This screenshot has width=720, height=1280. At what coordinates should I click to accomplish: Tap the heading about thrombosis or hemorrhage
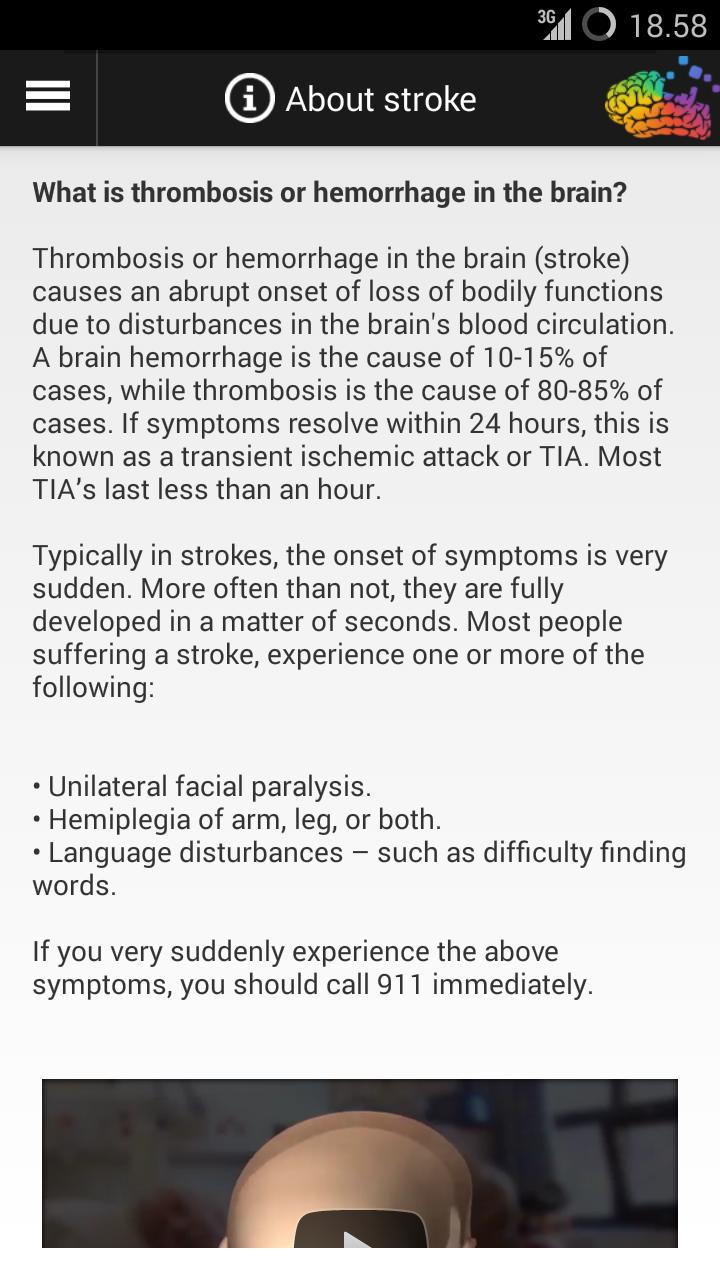coord(330,190)
